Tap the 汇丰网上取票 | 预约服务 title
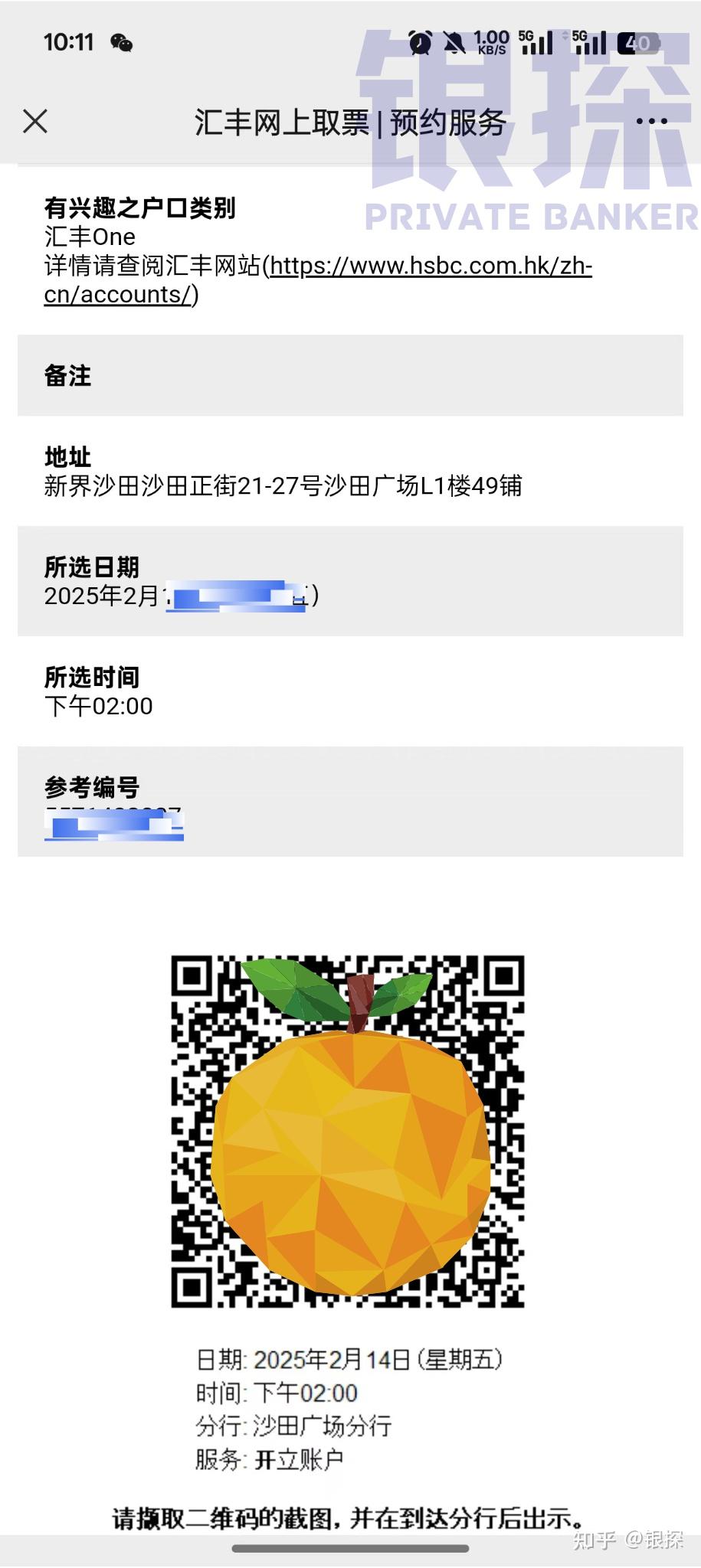 click(350, 119)
